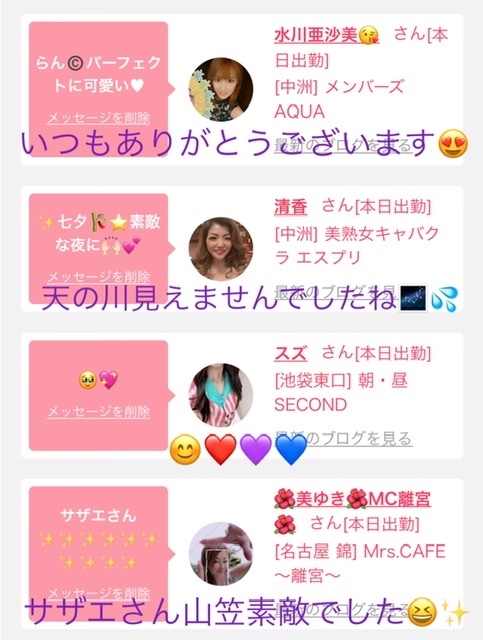
Task: Open 美ゆき MC離宮 profile name link
Action: 352,499
